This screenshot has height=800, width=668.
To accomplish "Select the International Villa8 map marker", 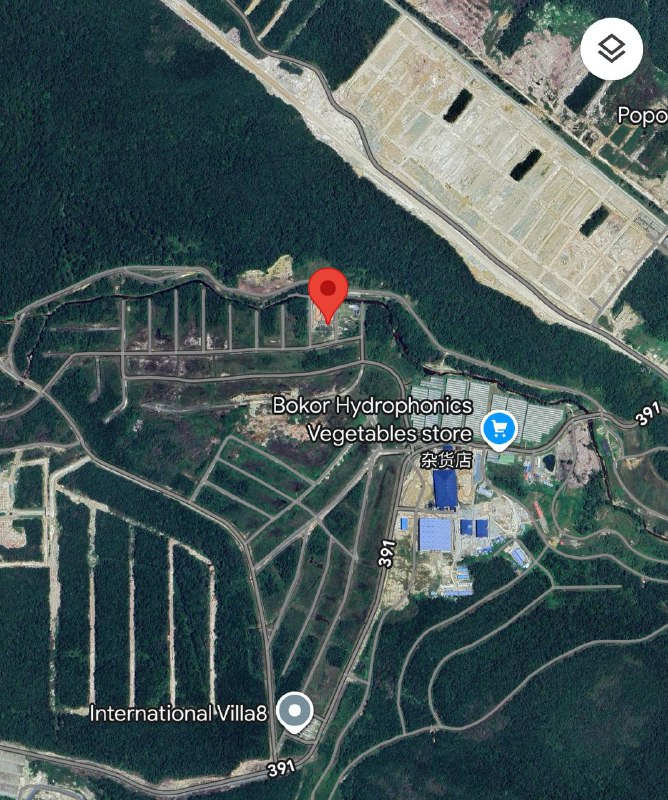I will click(294, 712).
